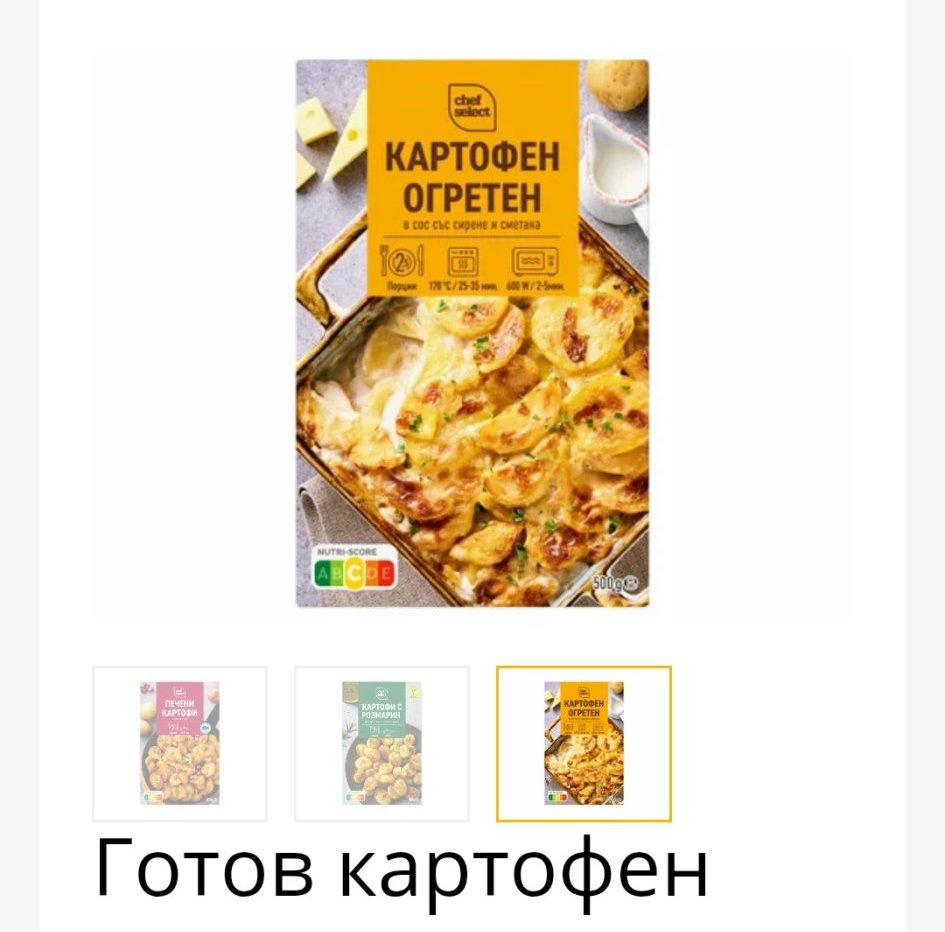The image size is (945, 932).
Task: Select the Картофи с розмарин thumbnail
Action: [381, 743]
